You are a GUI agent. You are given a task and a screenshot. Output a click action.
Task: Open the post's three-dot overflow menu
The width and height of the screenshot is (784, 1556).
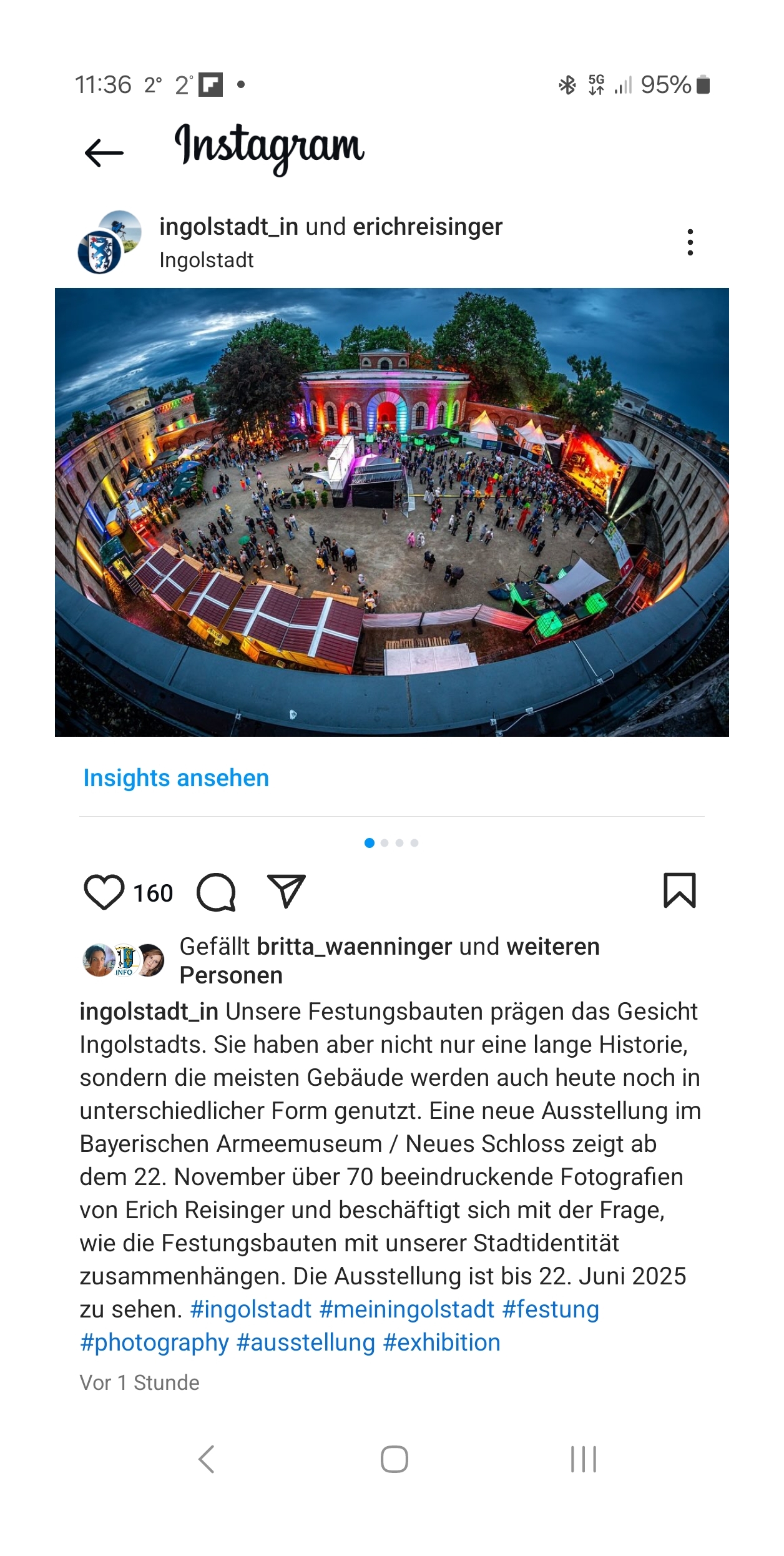[690, 242]
